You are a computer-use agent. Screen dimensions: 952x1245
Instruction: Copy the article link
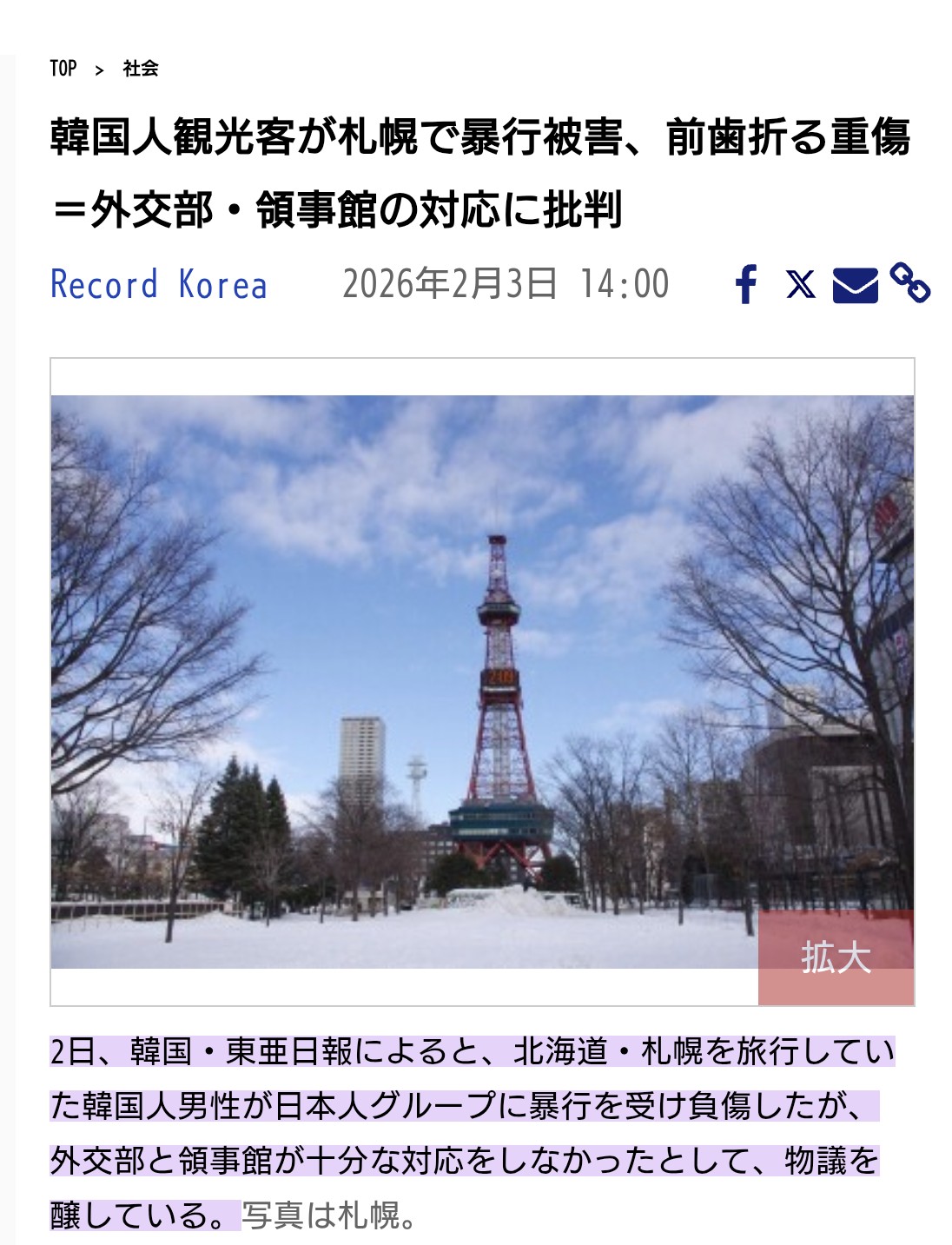(x=910, y=283)
